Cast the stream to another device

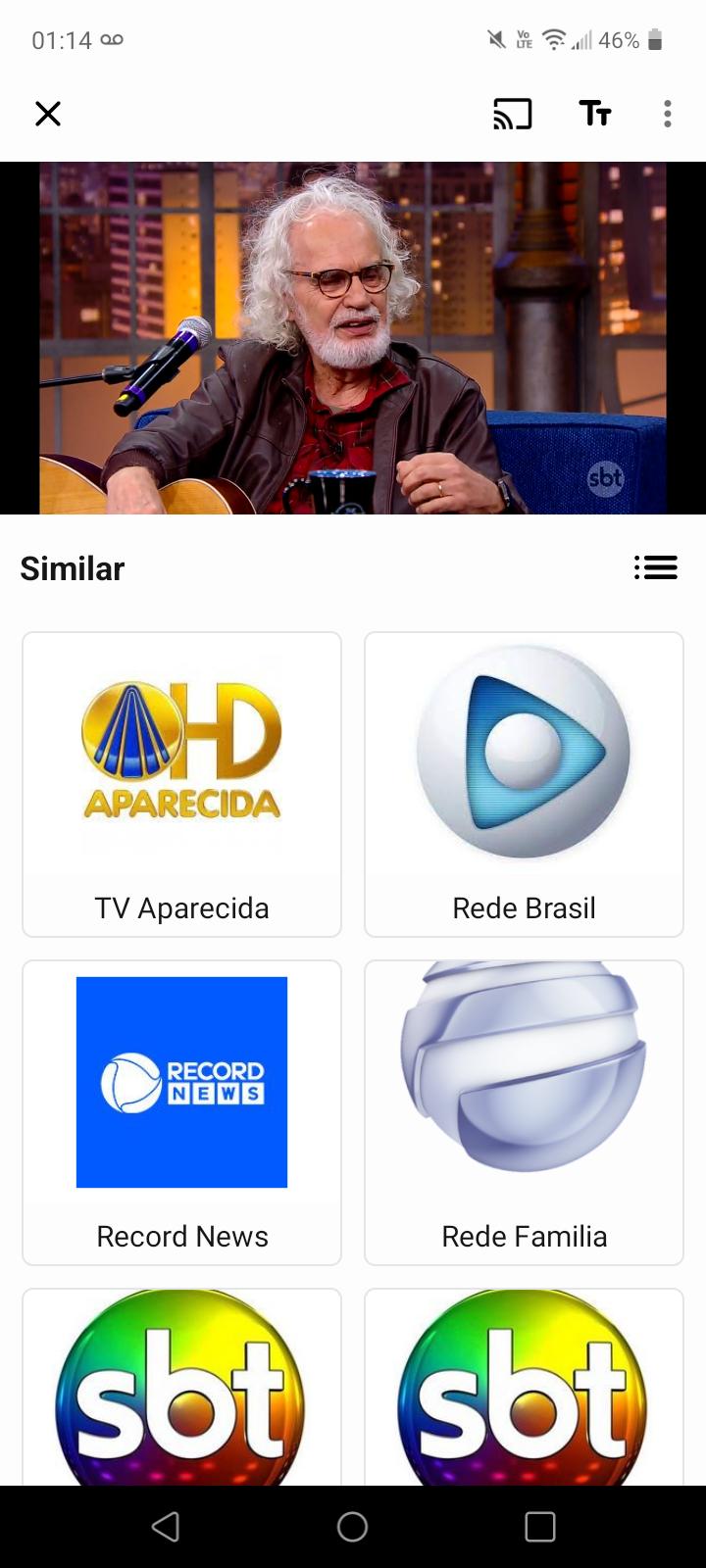[x=512, y=114]
